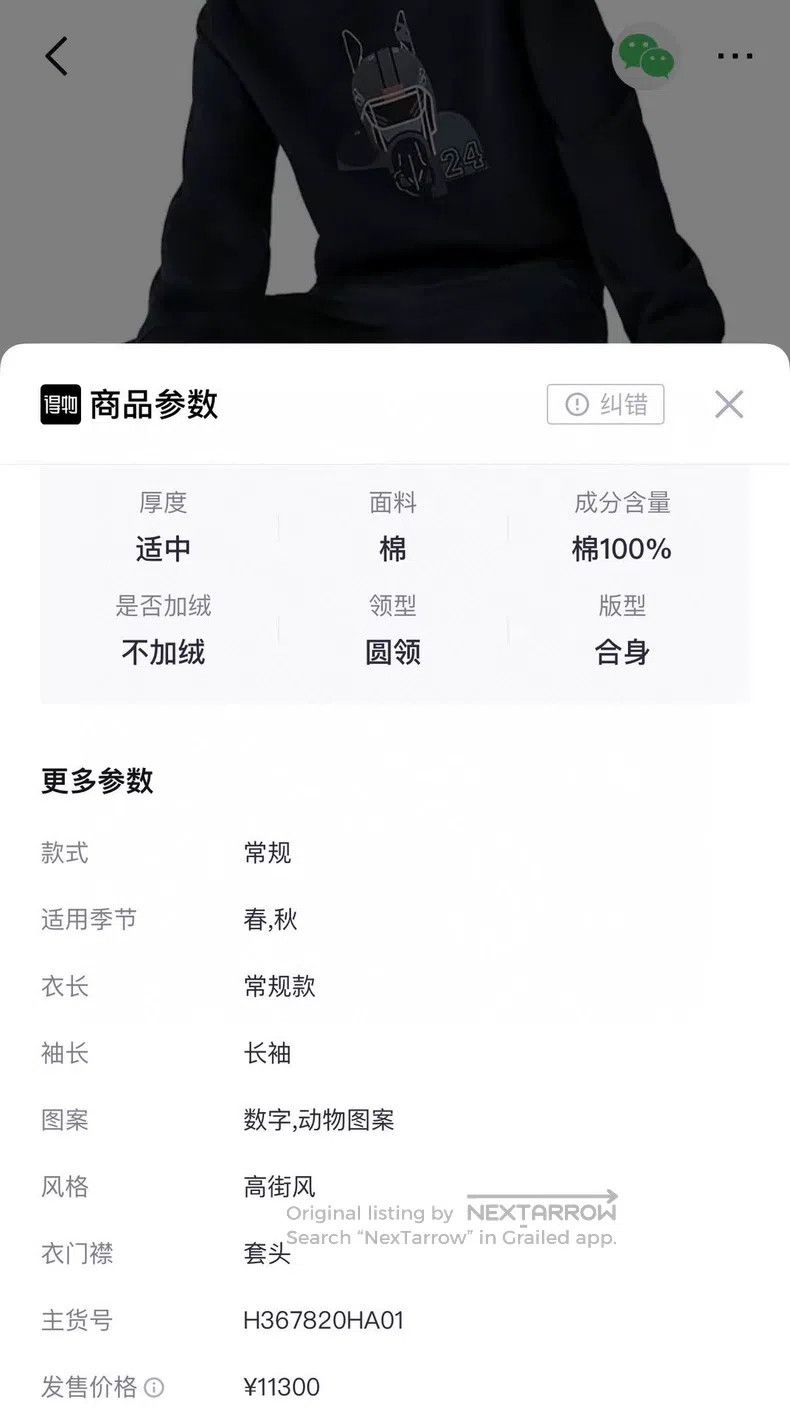Close the 商品参数 panel
The width and height of the screenshot is (790, 1415).
729,404
